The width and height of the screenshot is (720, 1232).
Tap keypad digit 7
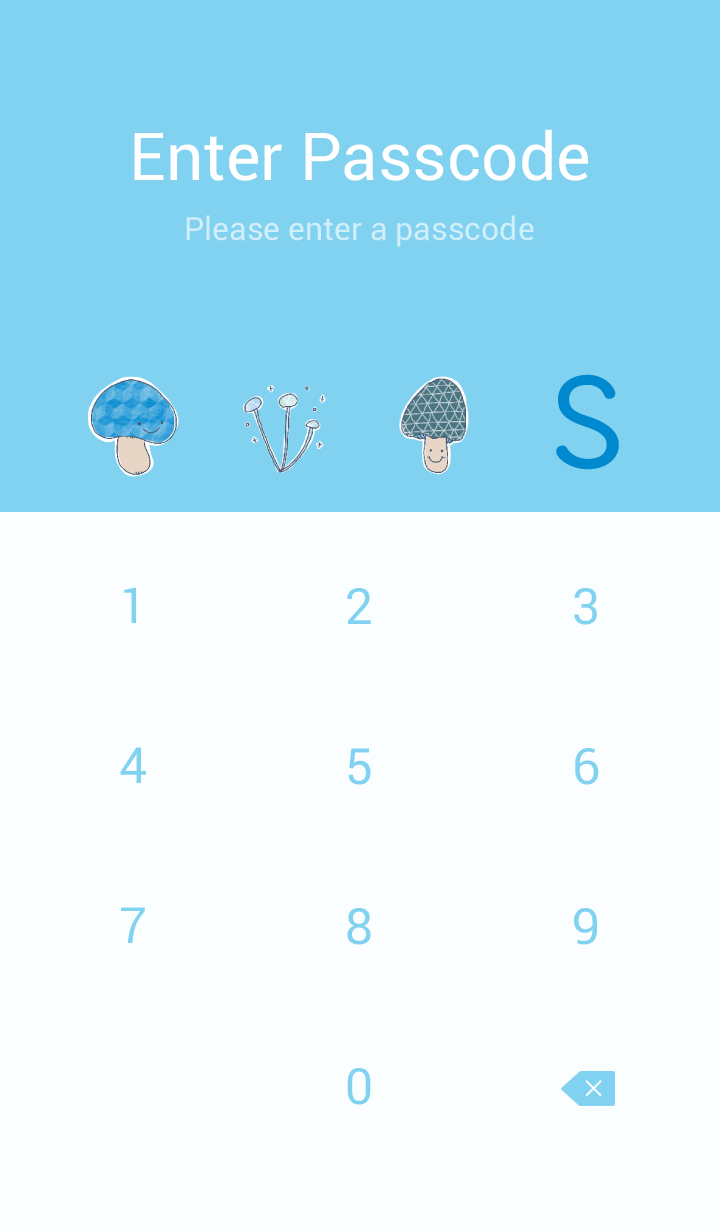click(x=132, y=927)
